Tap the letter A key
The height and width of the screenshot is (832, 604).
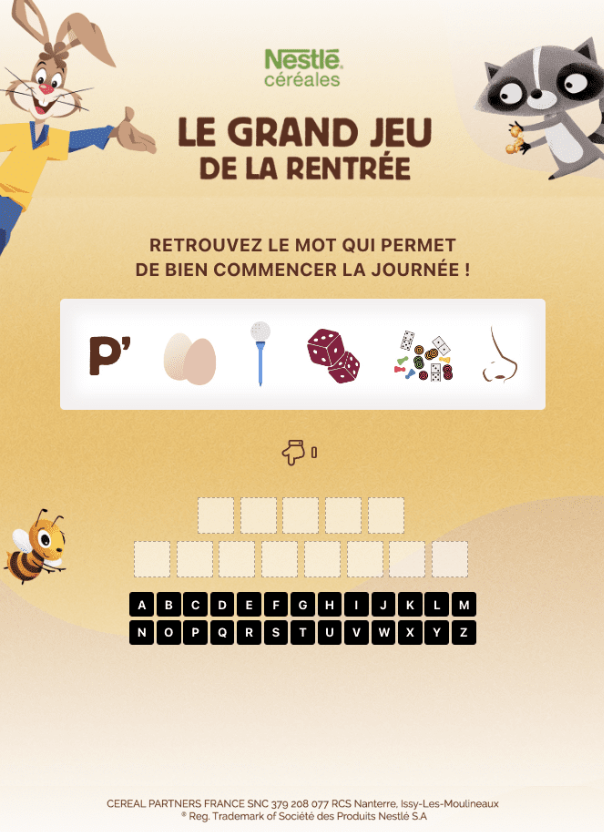pyautogui.click(x=141, y=605)
